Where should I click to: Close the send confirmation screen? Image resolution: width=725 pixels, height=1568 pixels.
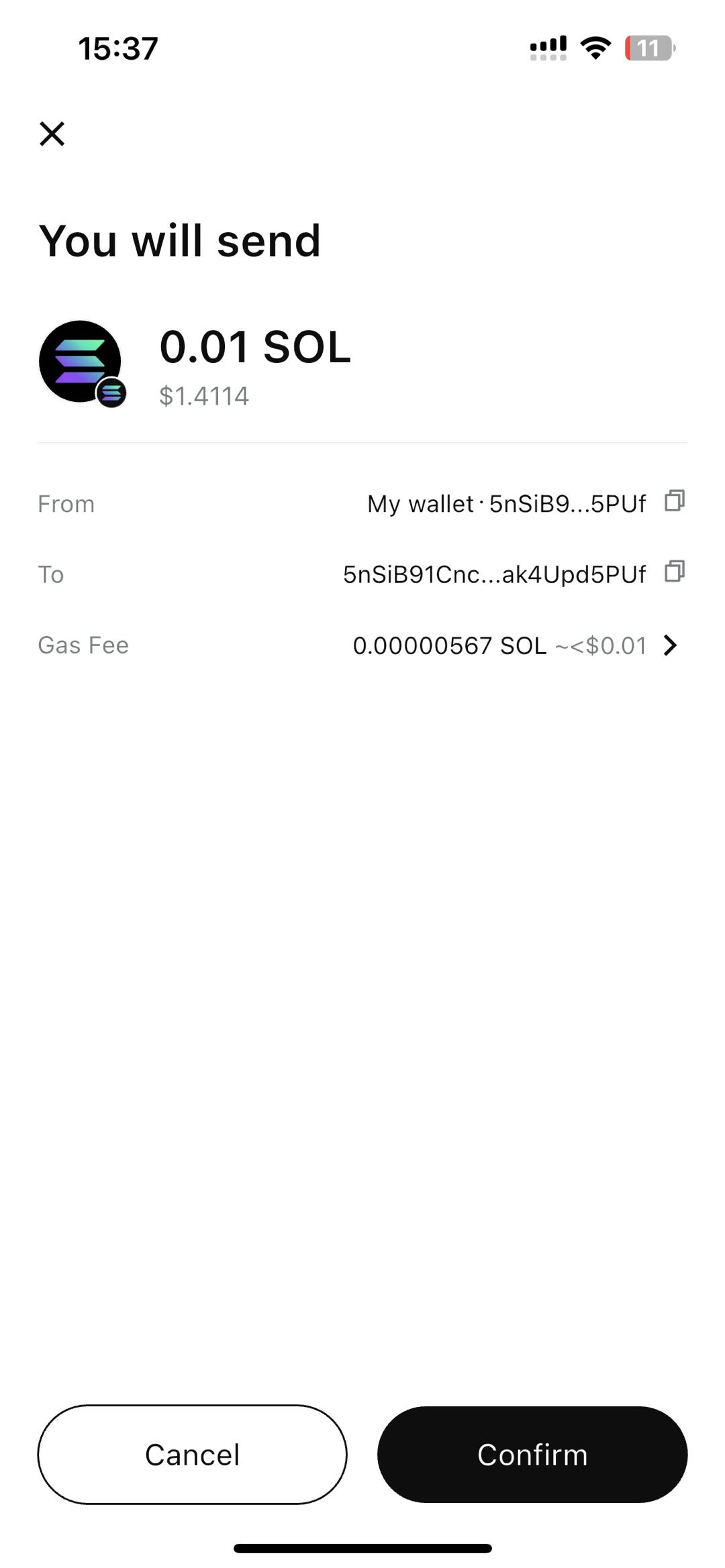click(x=52, y=134)
